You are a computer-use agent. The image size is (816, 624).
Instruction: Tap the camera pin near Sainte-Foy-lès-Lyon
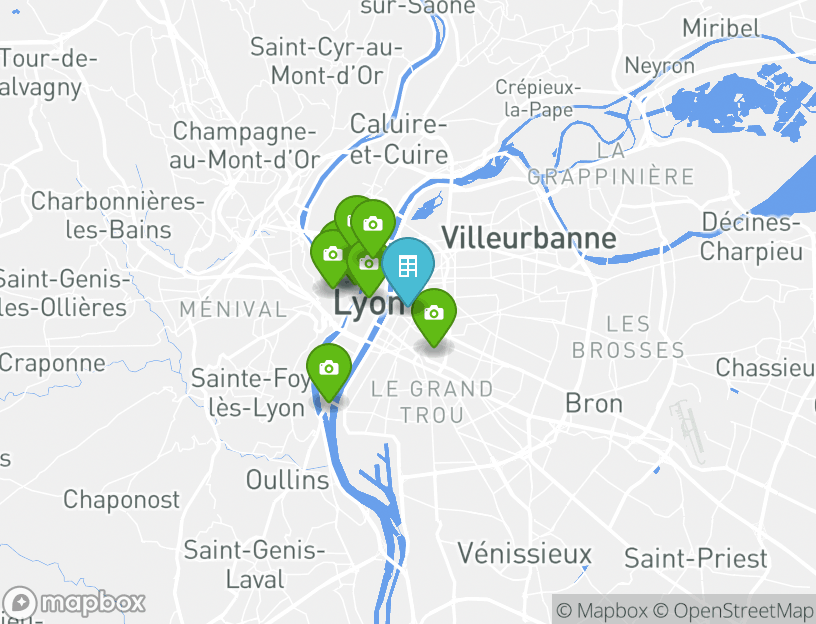pos(328,368)
